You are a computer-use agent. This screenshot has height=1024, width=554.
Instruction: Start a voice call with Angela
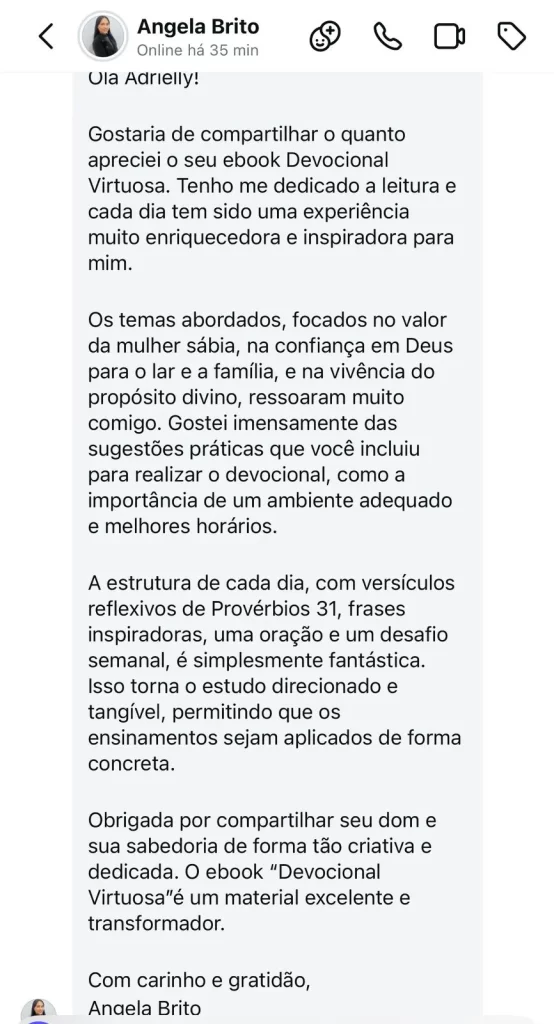click(387, 36)
